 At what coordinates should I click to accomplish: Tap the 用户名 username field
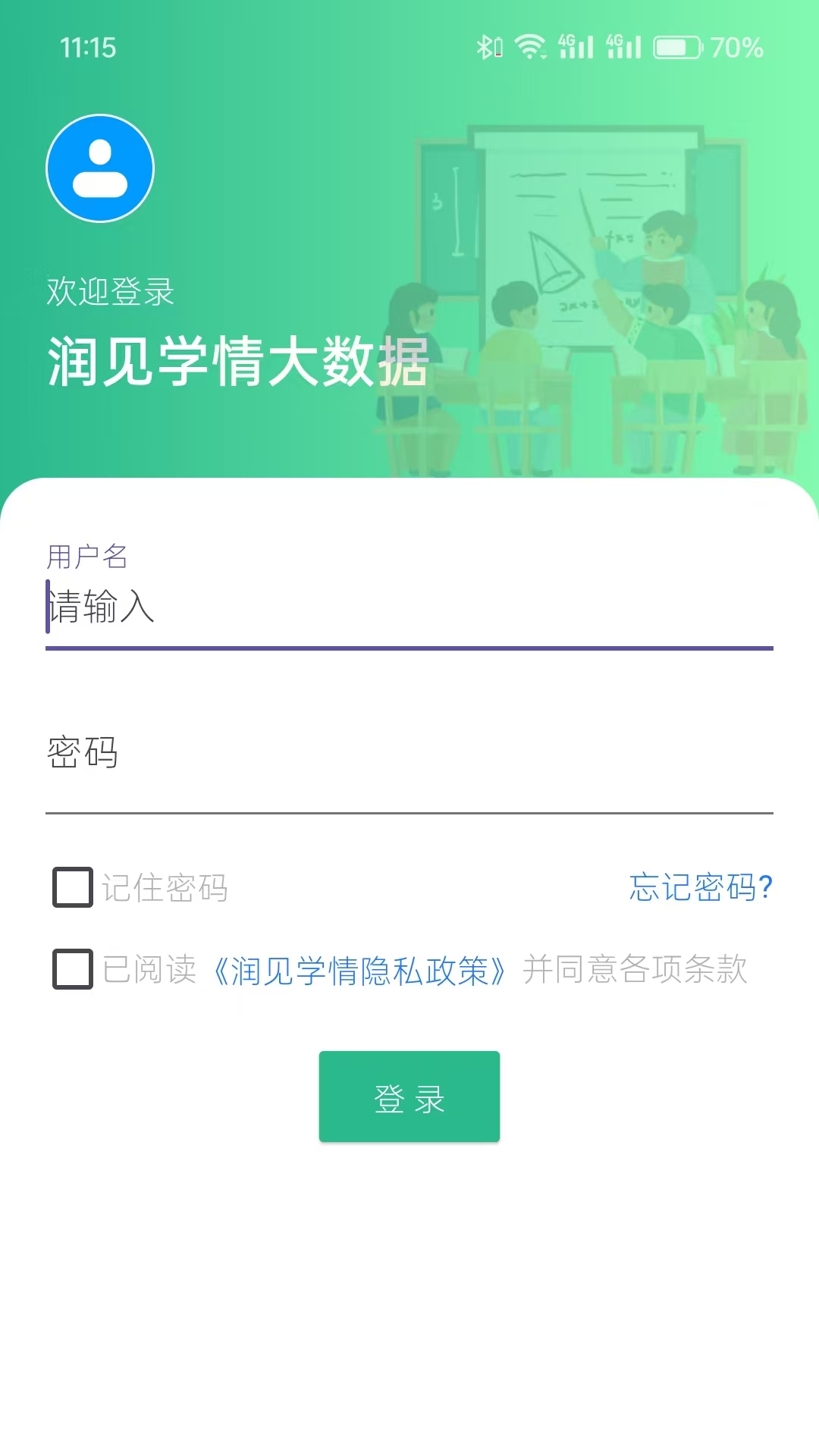coord(409,607)
